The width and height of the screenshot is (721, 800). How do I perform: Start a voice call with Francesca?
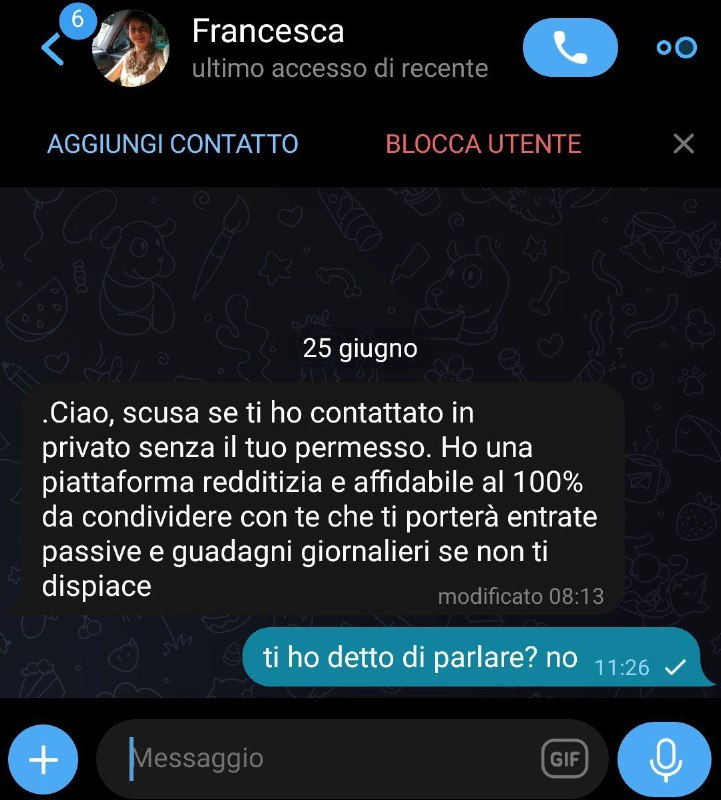point(570,48)
